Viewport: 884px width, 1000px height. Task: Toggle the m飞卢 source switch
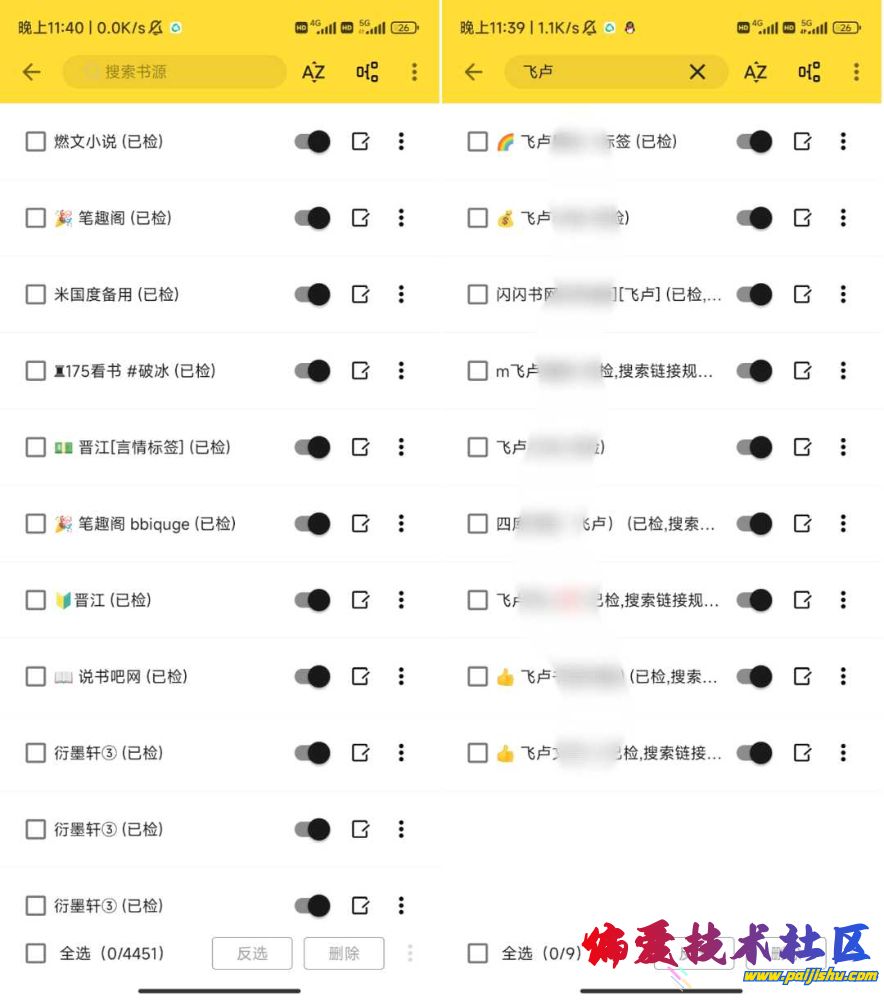click(755, 371)
